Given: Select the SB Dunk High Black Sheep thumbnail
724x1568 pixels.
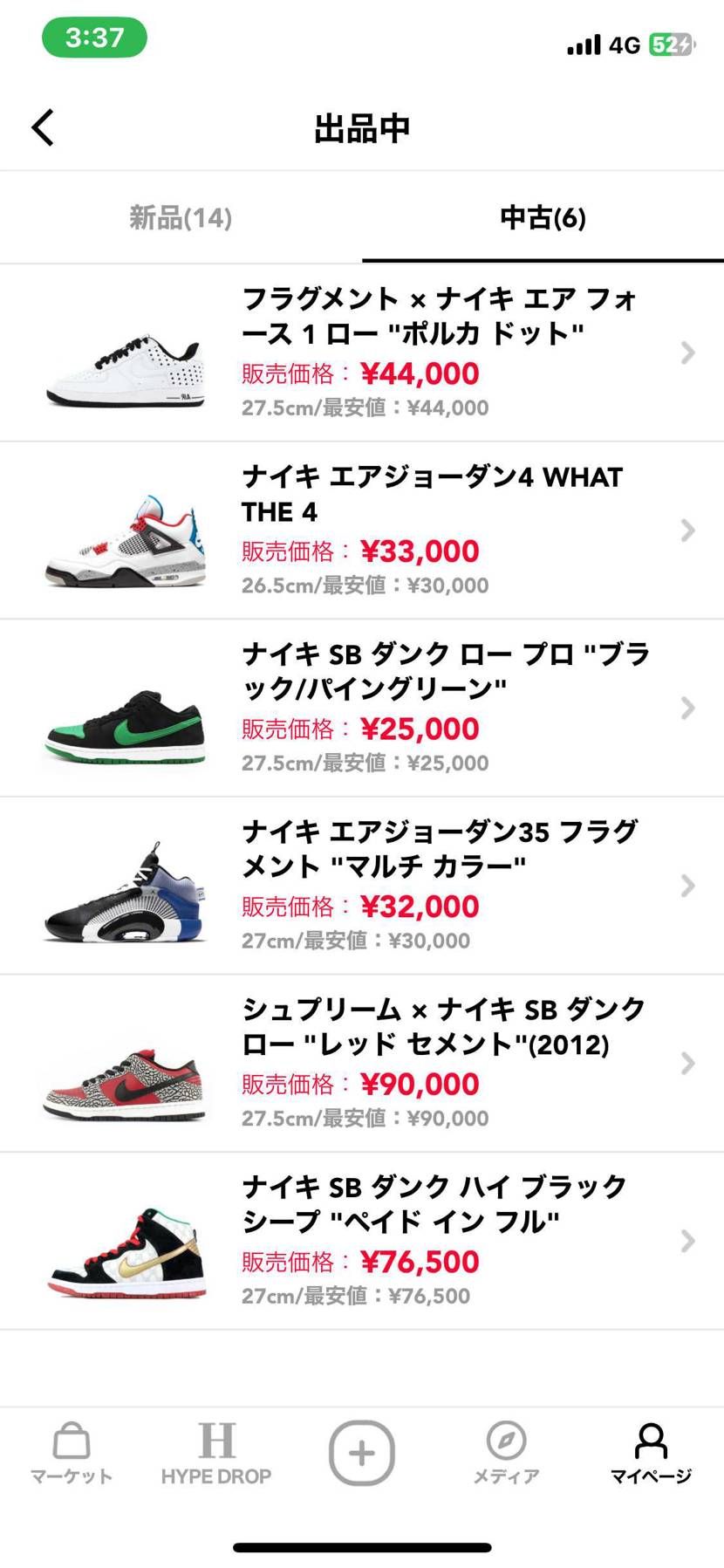Looking at the screenshot, I should 122,1243.
